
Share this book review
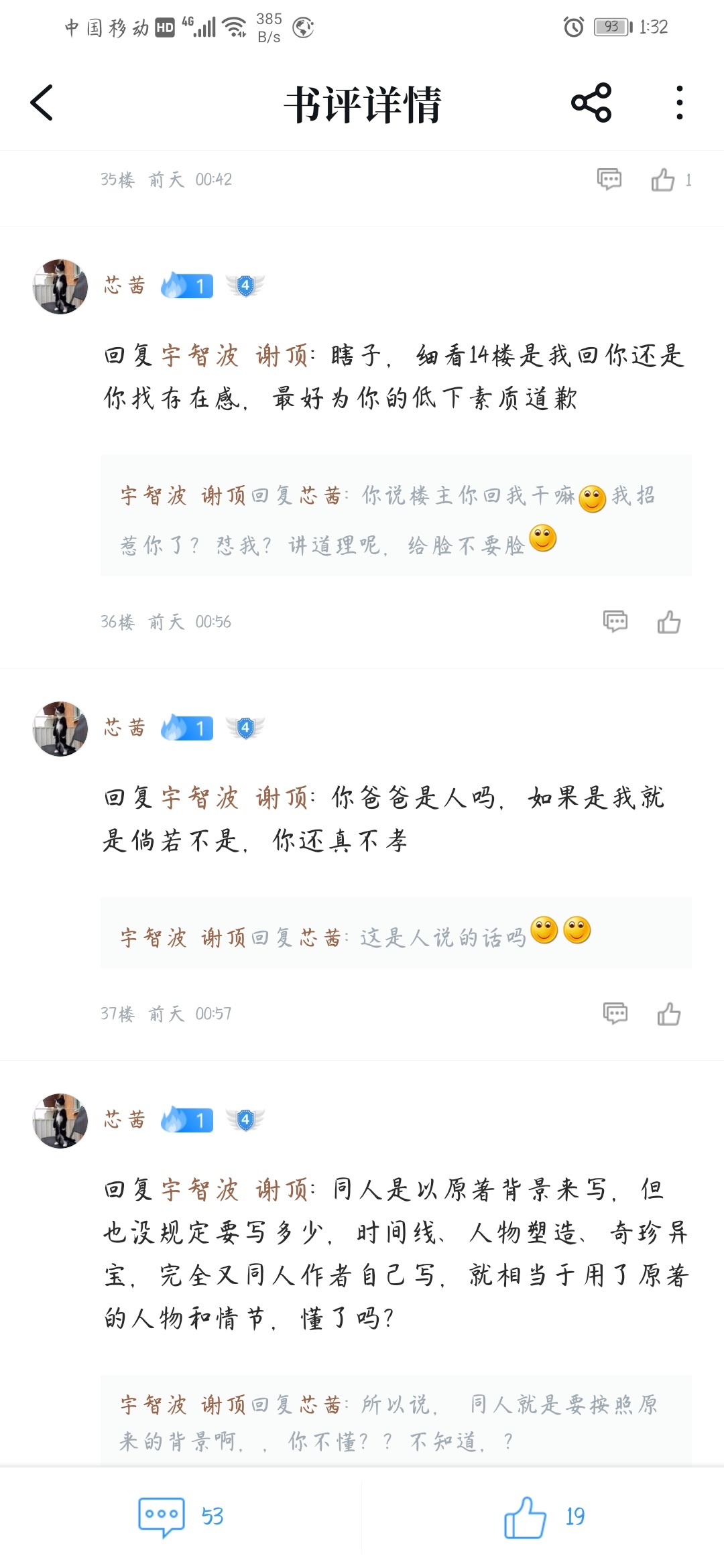coord(591,103)
